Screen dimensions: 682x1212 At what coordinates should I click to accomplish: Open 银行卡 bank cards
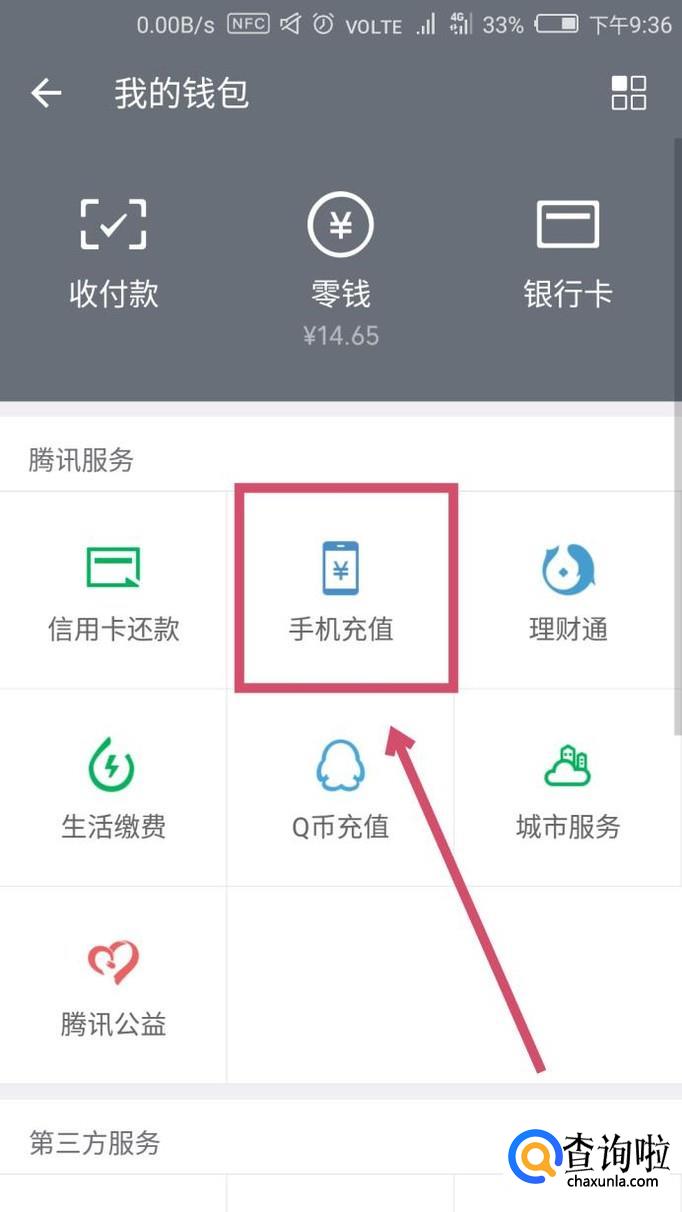point(568,252)
